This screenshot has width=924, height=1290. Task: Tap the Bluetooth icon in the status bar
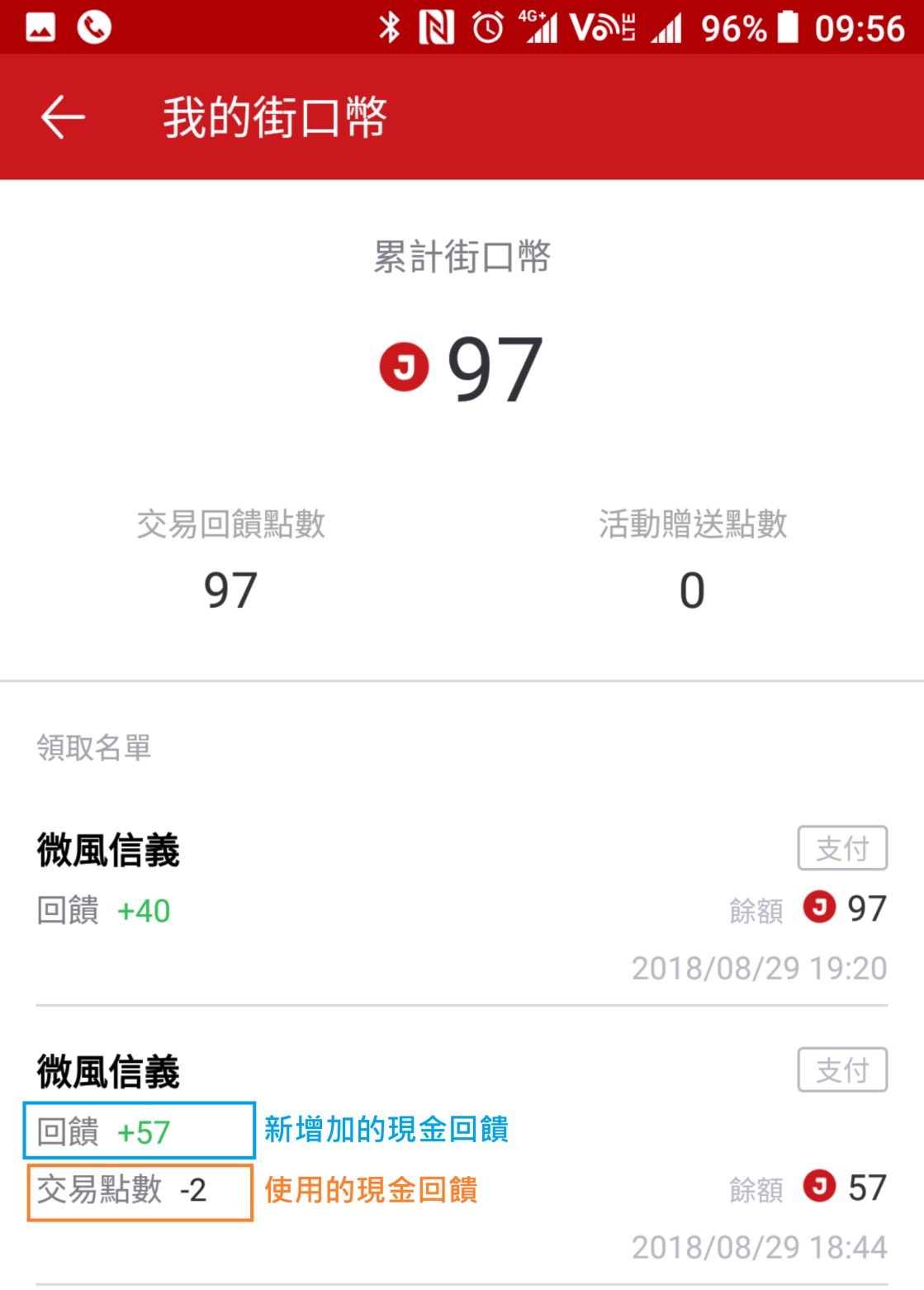pos(390,26)
